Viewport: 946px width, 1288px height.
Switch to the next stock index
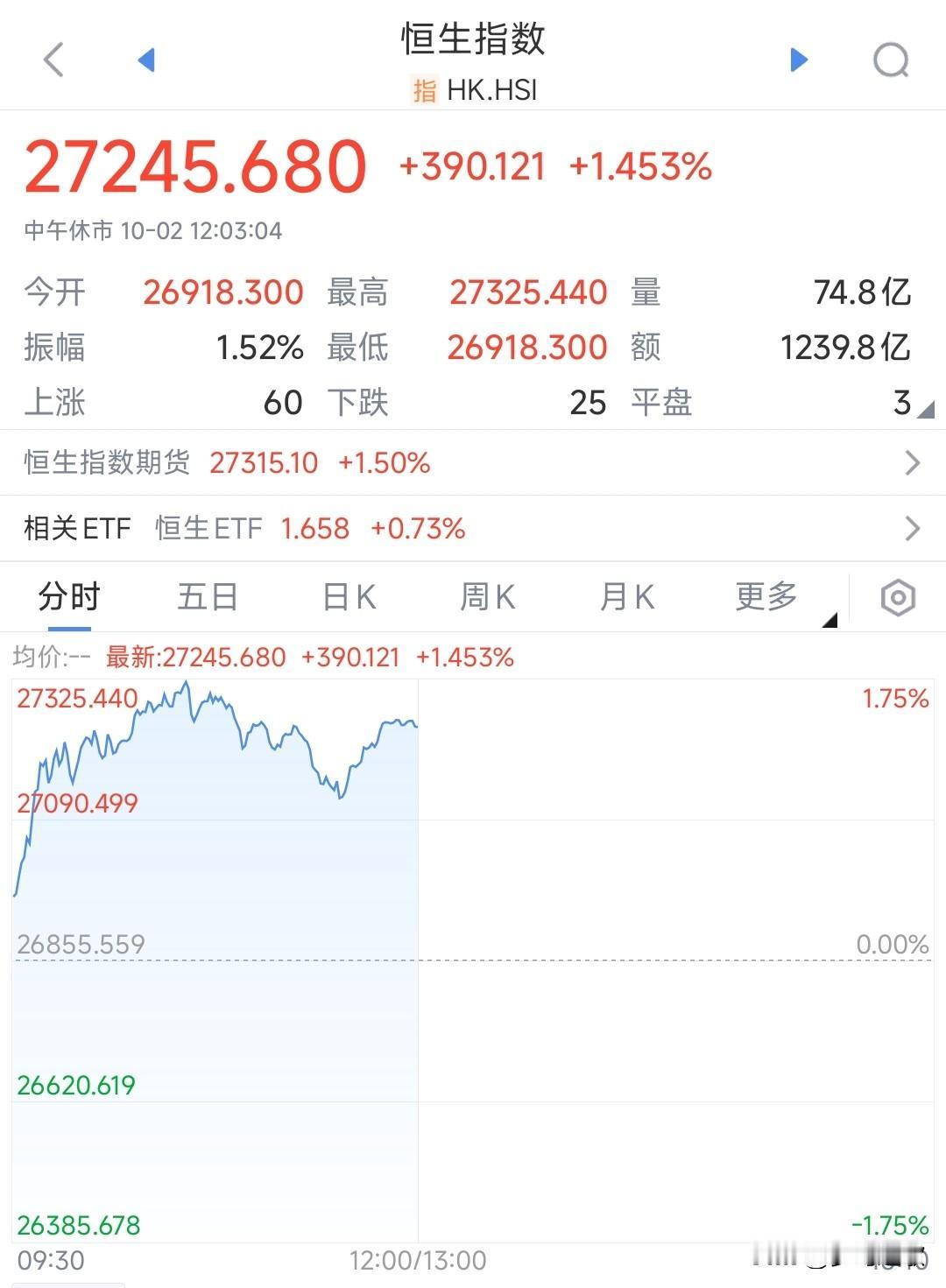coord(798,60)
